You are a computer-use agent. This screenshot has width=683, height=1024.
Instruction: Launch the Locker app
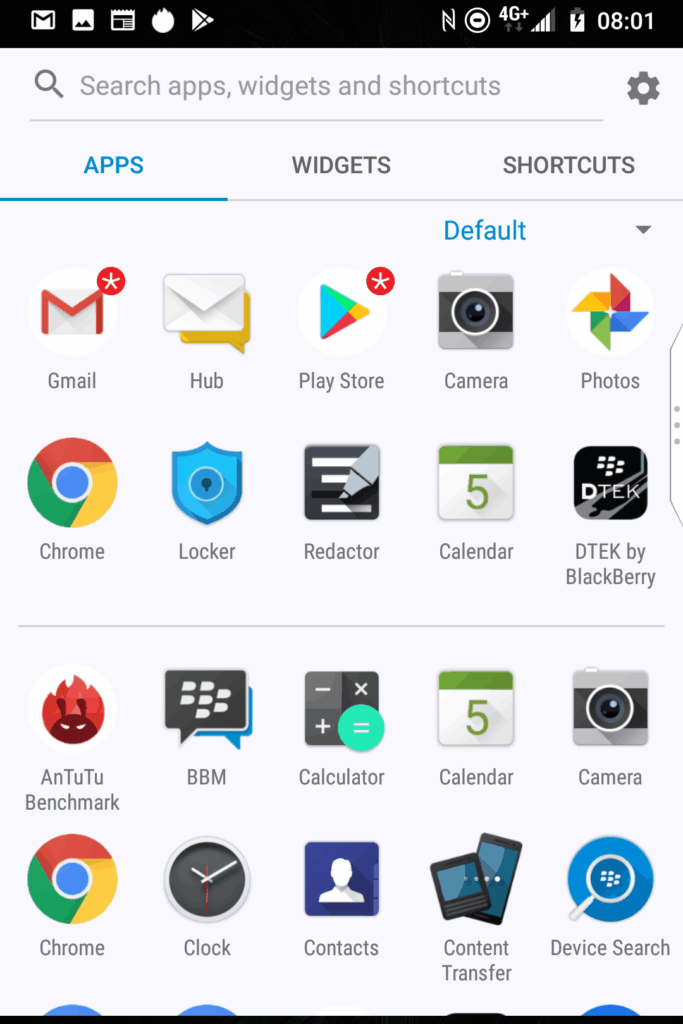[x=207, y=484]
